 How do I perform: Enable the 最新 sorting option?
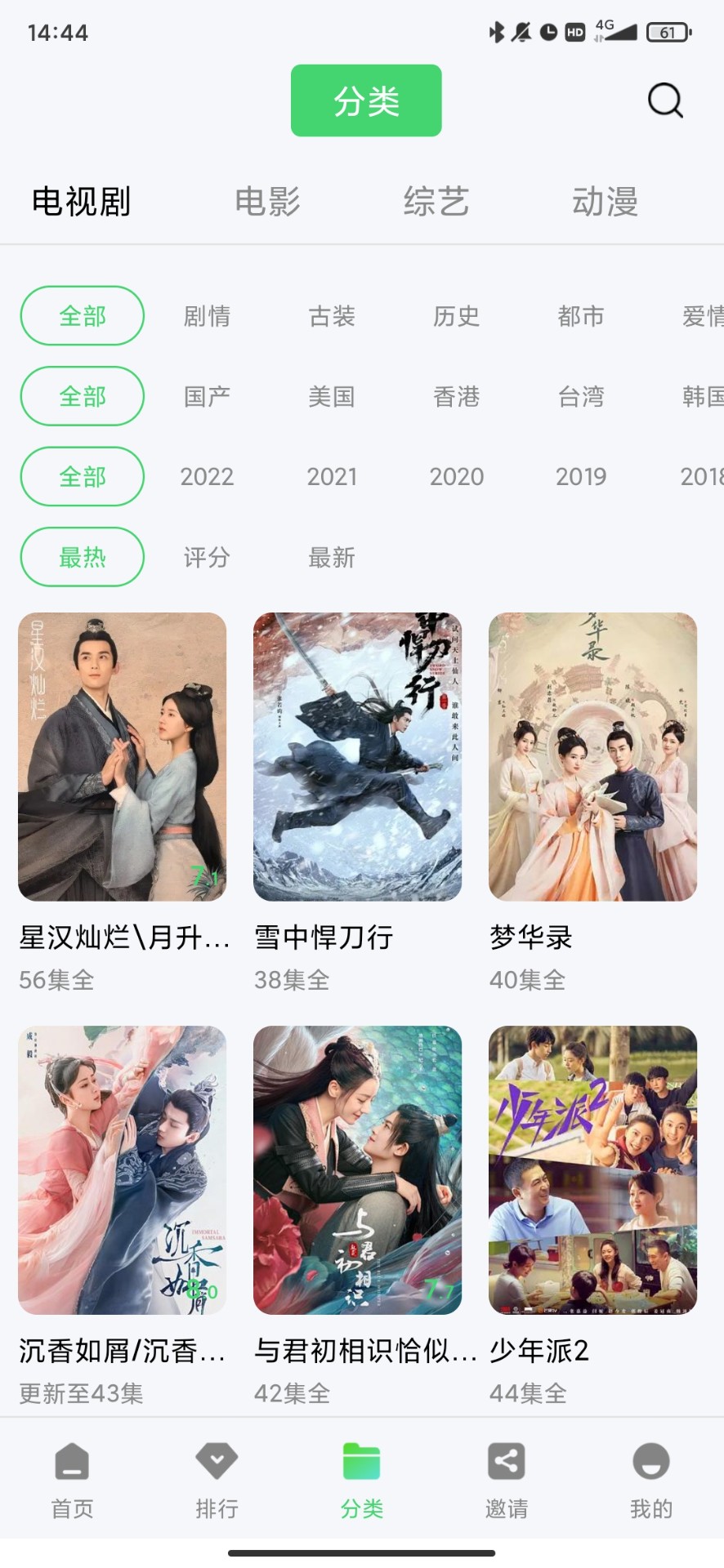pyautogui.click(x=332, y=558)
